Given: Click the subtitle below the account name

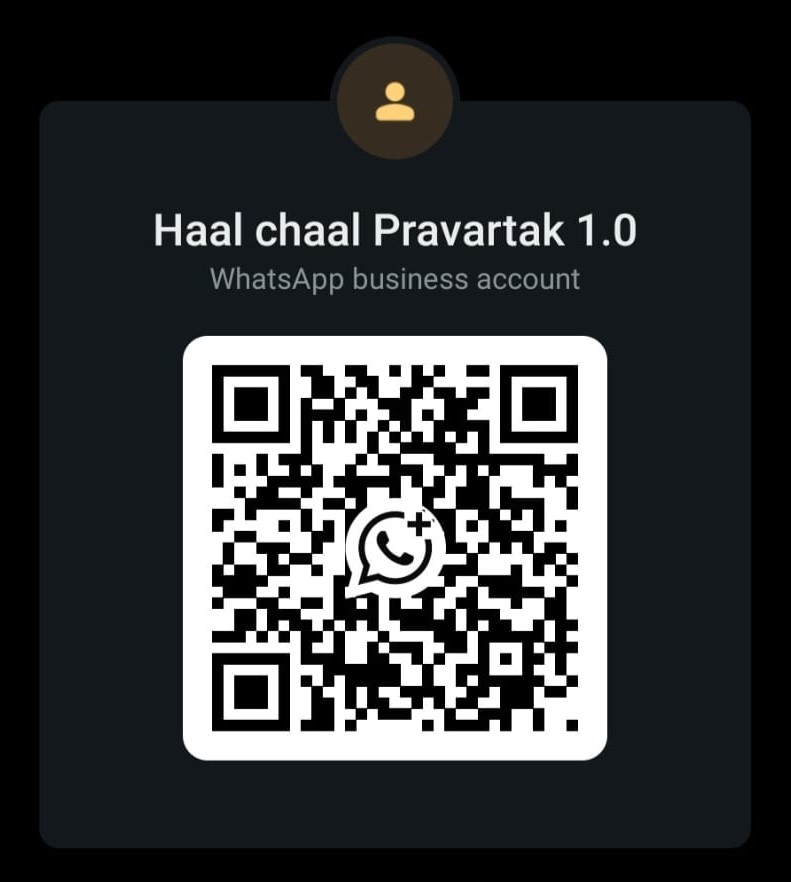Looking at the screenshot, I should tap(395, 279).
